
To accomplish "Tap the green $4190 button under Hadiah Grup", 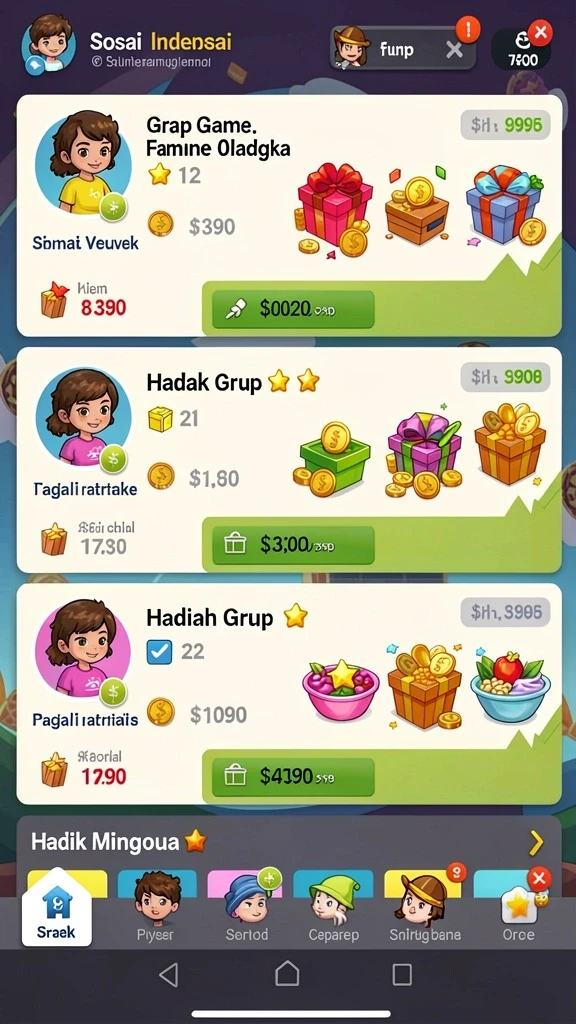I will (x=293, y=776).
